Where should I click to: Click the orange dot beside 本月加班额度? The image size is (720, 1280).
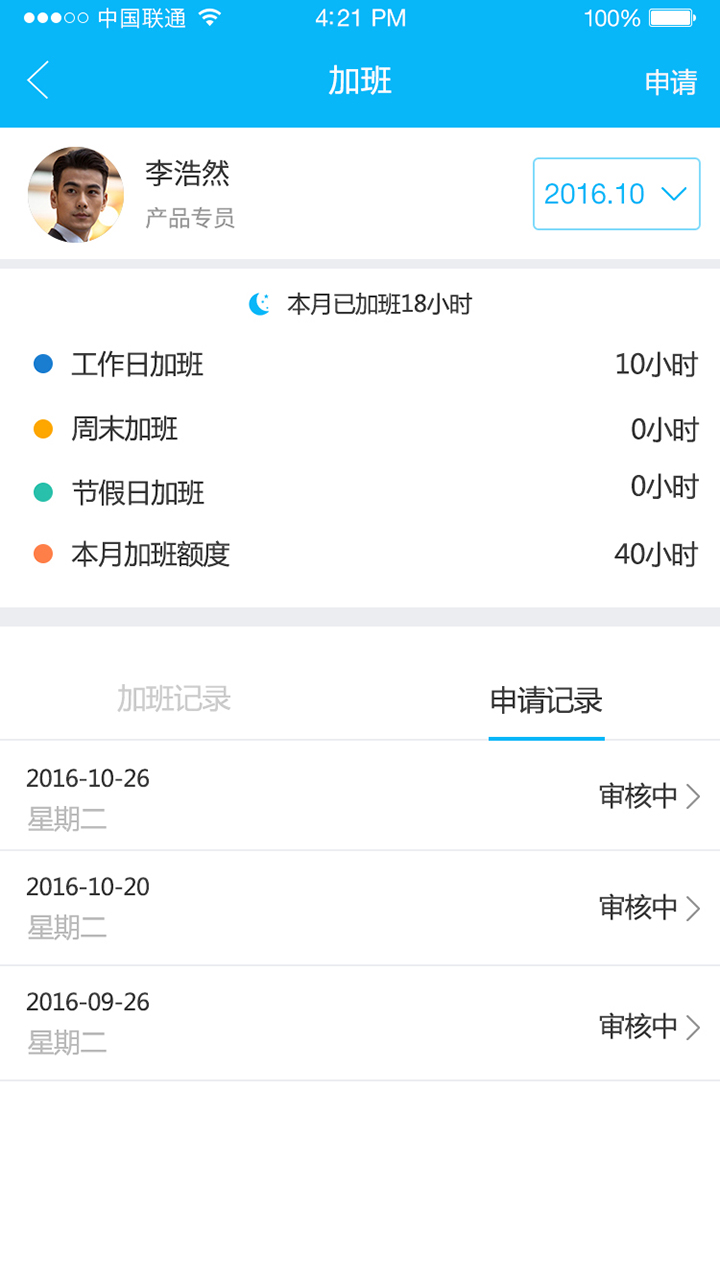42,553
